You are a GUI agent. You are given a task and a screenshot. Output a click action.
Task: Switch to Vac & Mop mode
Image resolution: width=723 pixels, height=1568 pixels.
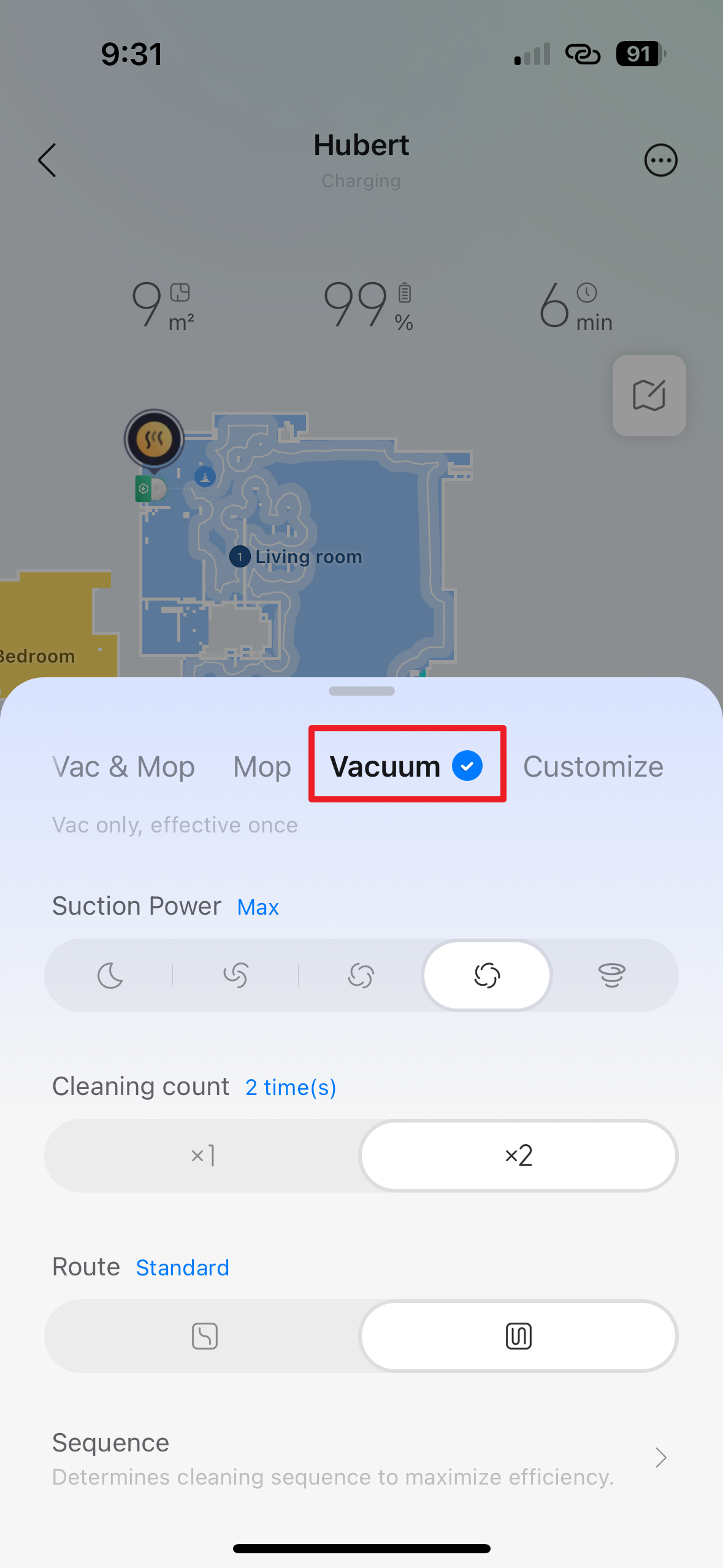click(123, 767)
